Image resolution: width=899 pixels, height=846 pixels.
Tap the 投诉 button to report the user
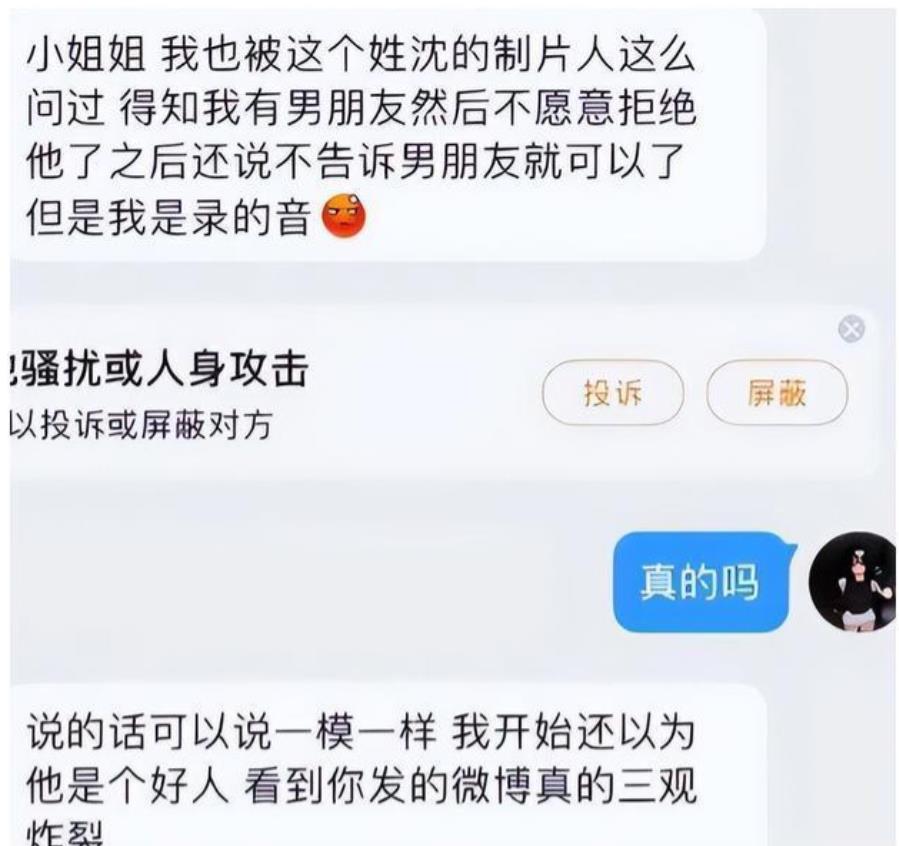613,393
